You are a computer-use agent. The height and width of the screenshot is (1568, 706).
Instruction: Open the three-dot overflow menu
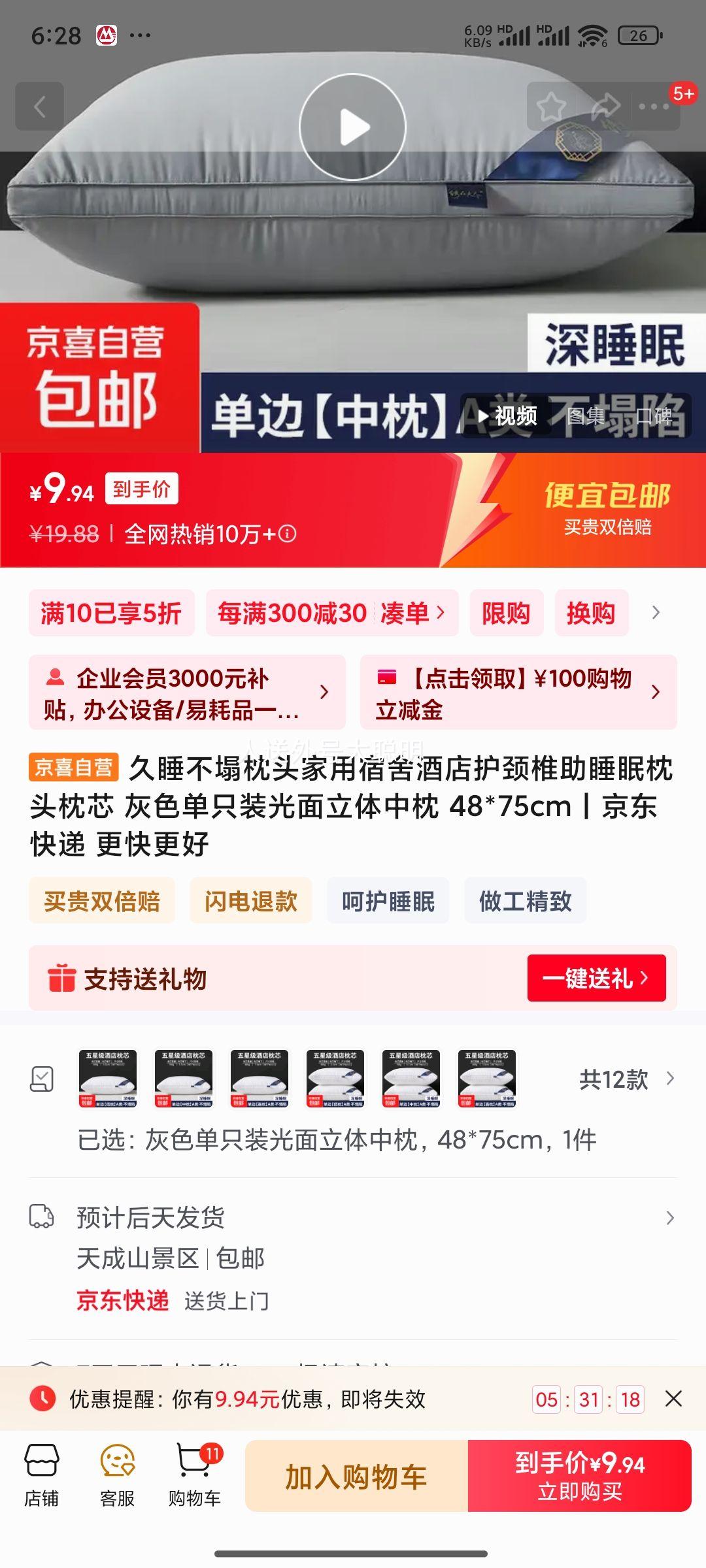(653, 106)
